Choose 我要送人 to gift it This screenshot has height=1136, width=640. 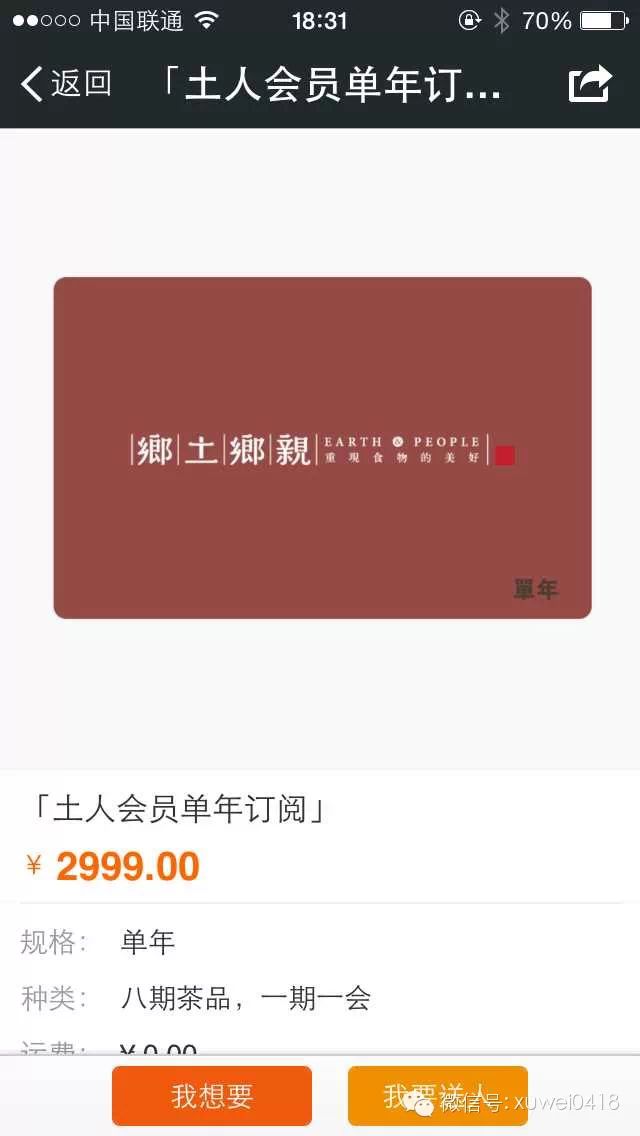[437, 1096]
